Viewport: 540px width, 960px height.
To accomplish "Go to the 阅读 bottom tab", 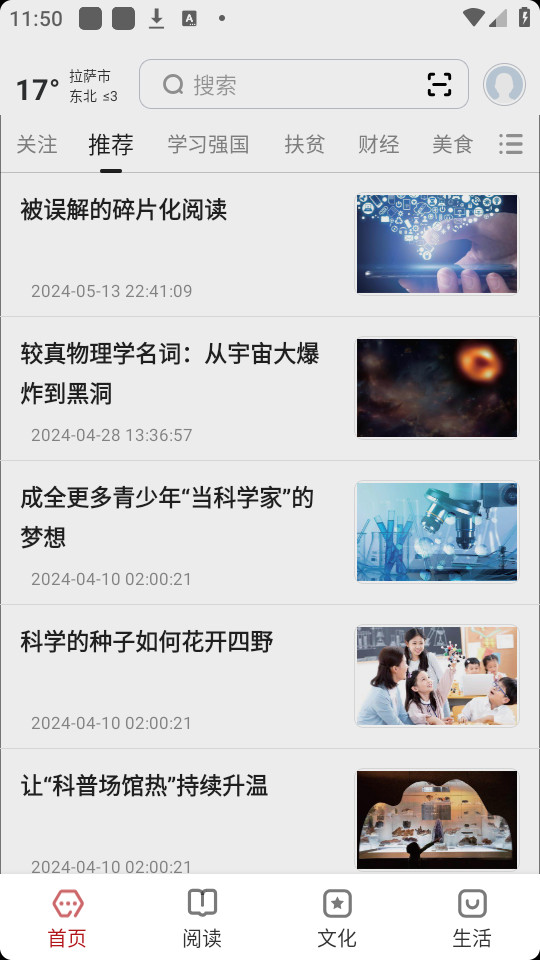I will (x=202, y=918).
